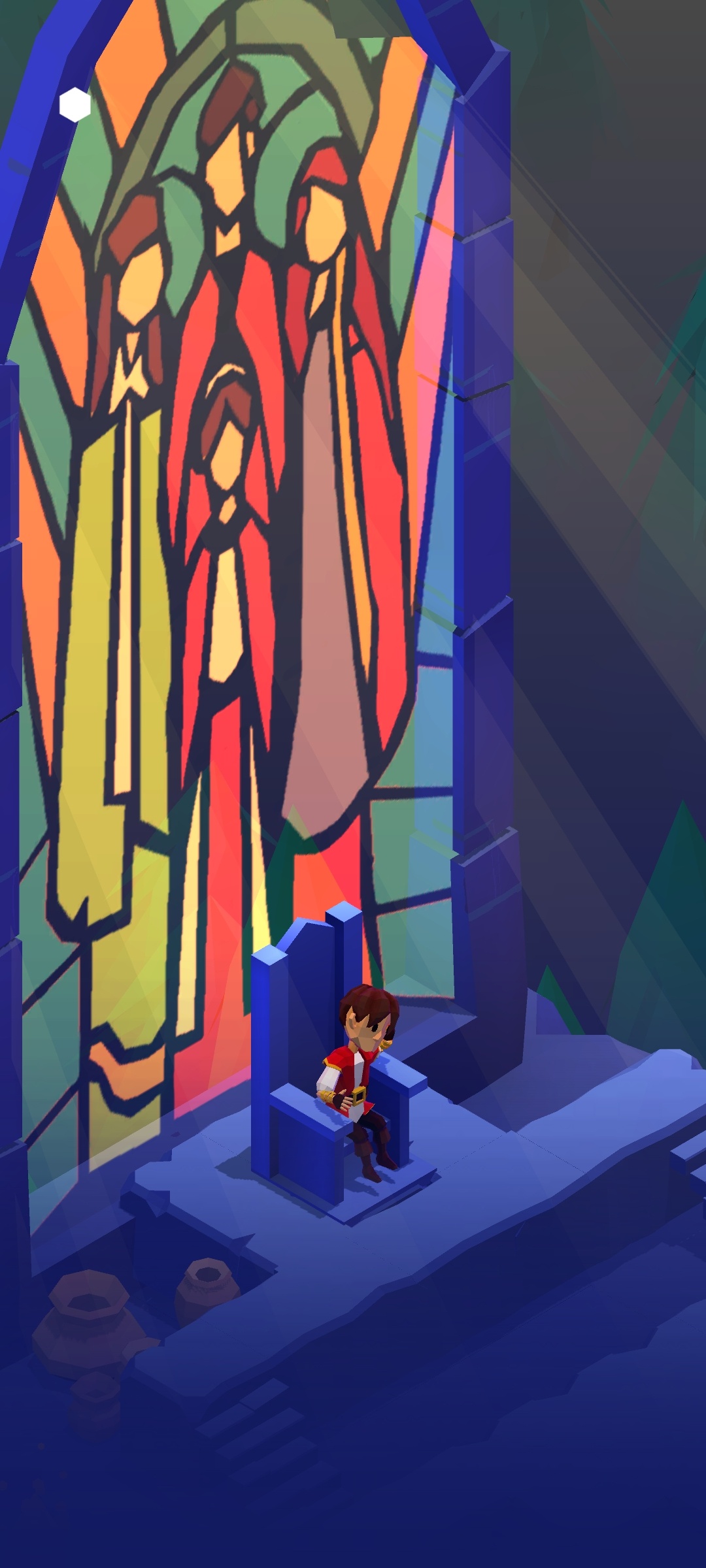
Task: Open the white hexagon menu button
Action: click(x=75, y=105)
